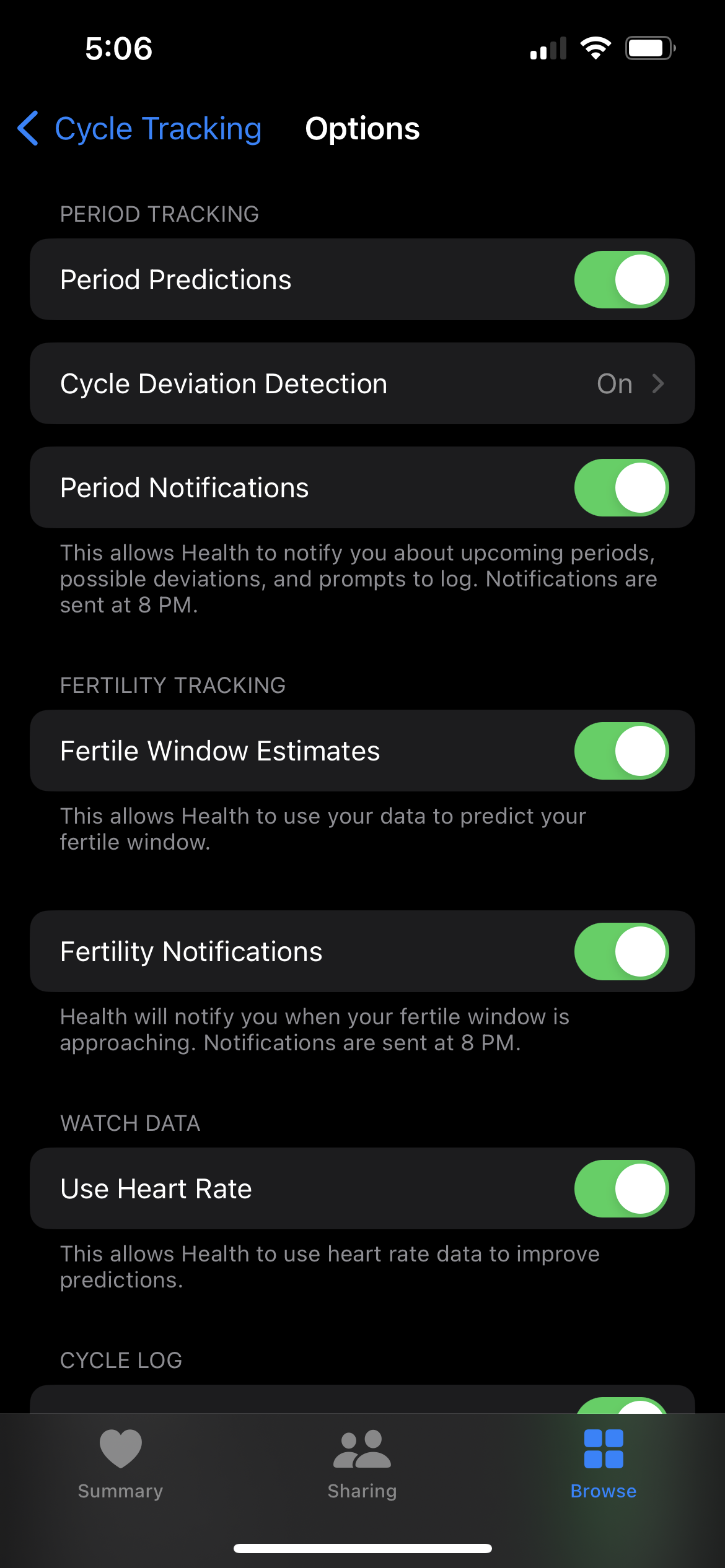Open Cycle Deviation Detection settings
Screen dimensions: 725x1568
pos(362,383)
